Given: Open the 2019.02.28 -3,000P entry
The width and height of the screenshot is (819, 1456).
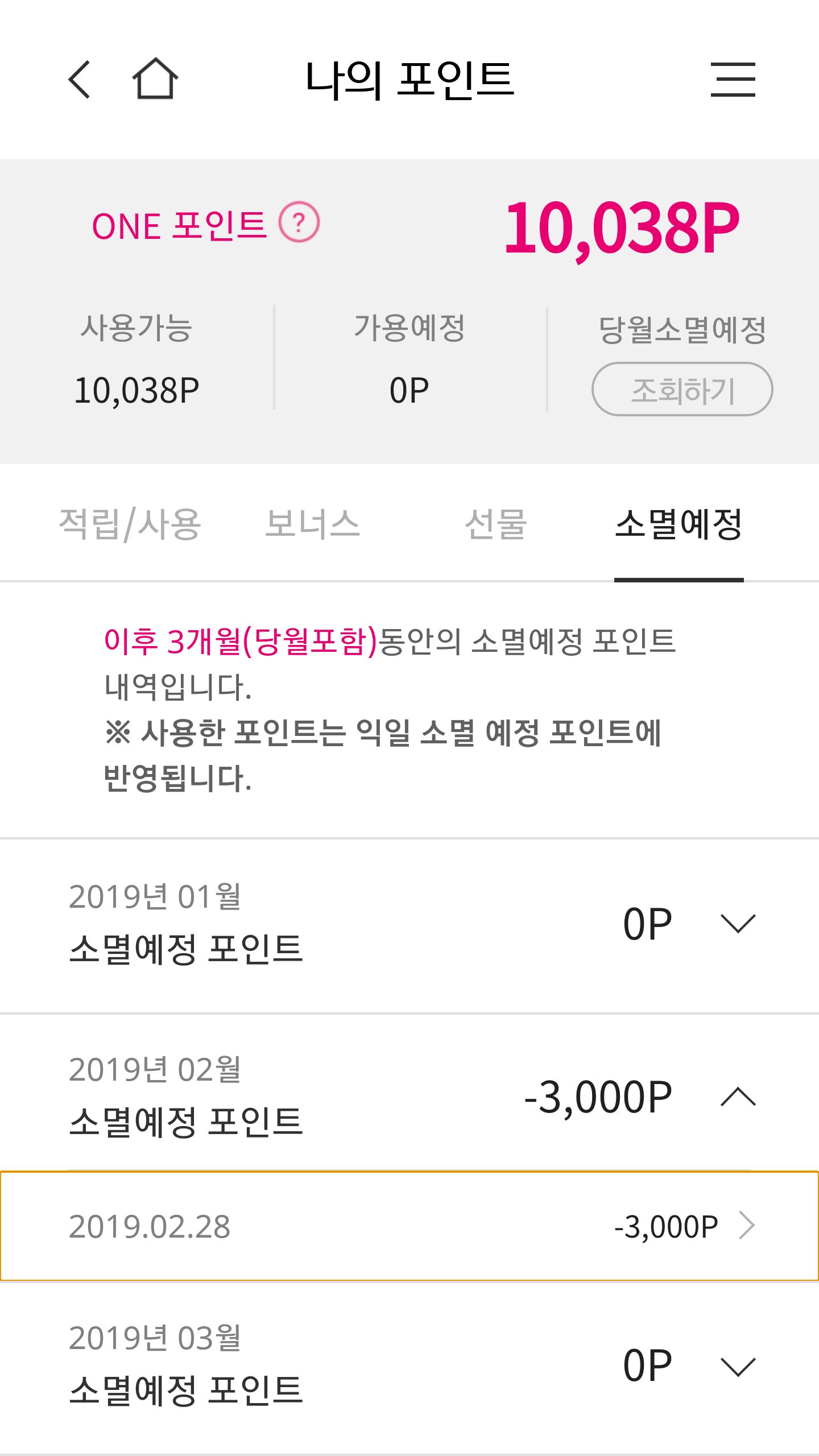Looking at the screenshot, I should (x=409, y=1226).
